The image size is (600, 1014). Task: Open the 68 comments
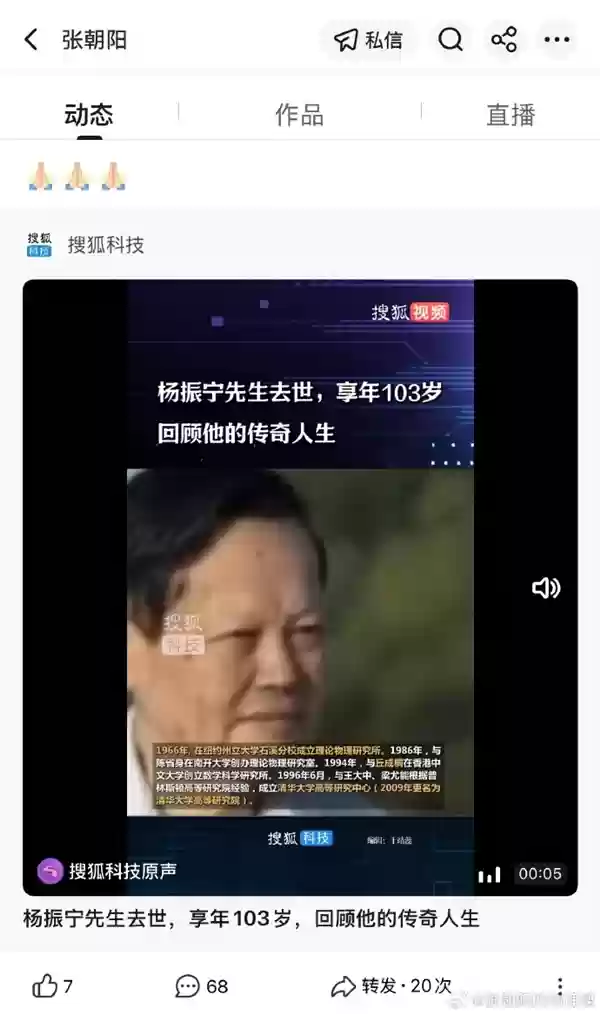point(201,986)
